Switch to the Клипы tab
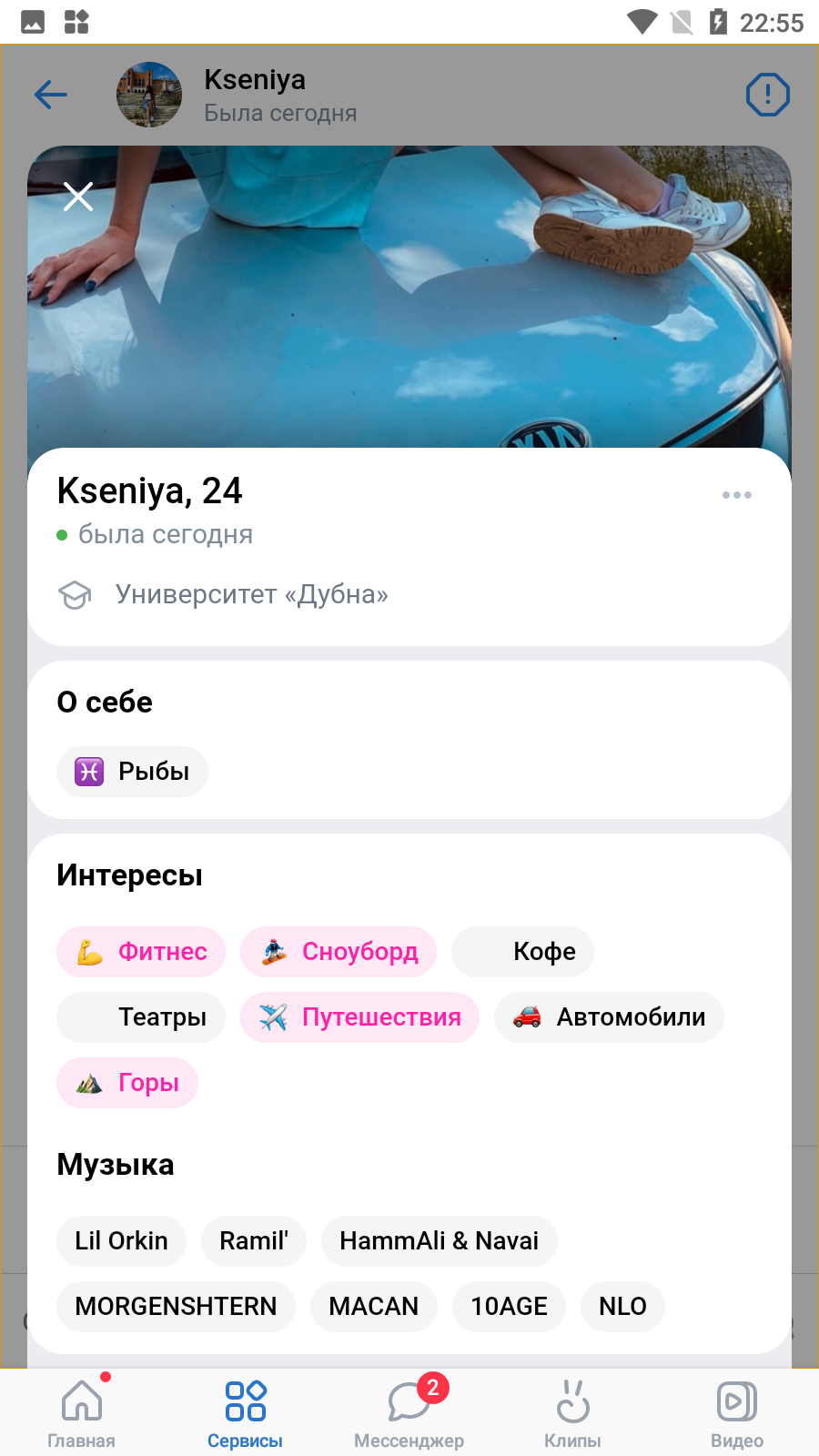The image size is (819, 1456). coord(573,1412)
